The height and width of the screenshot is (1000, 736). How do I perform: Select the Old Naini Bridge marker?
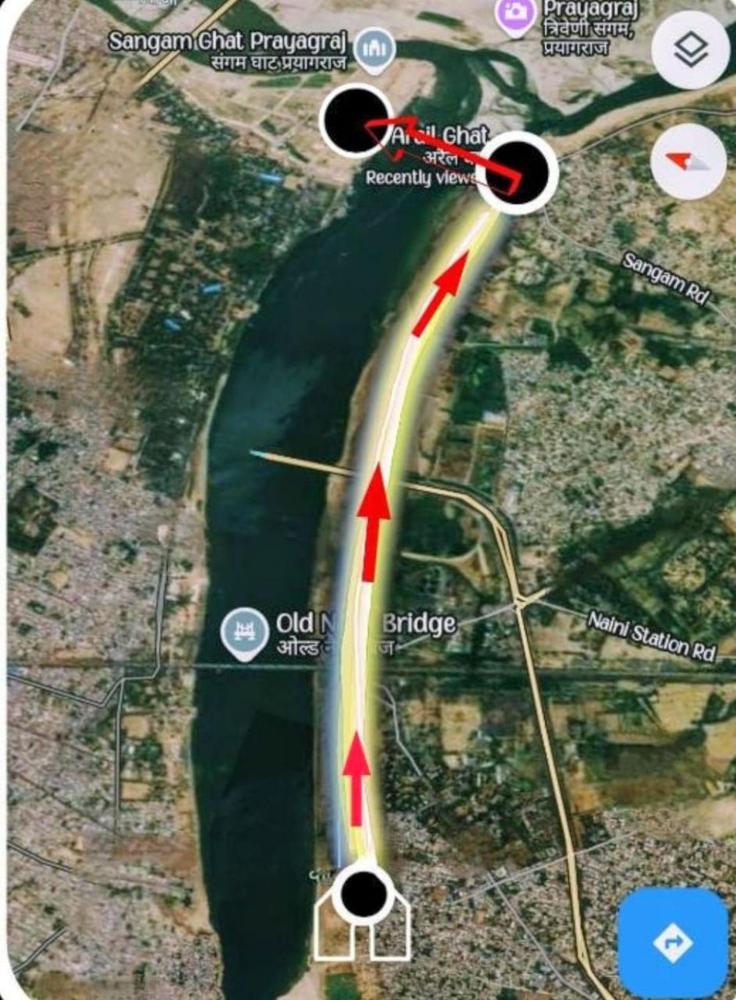pyautogui.click(x=245, y=634)
